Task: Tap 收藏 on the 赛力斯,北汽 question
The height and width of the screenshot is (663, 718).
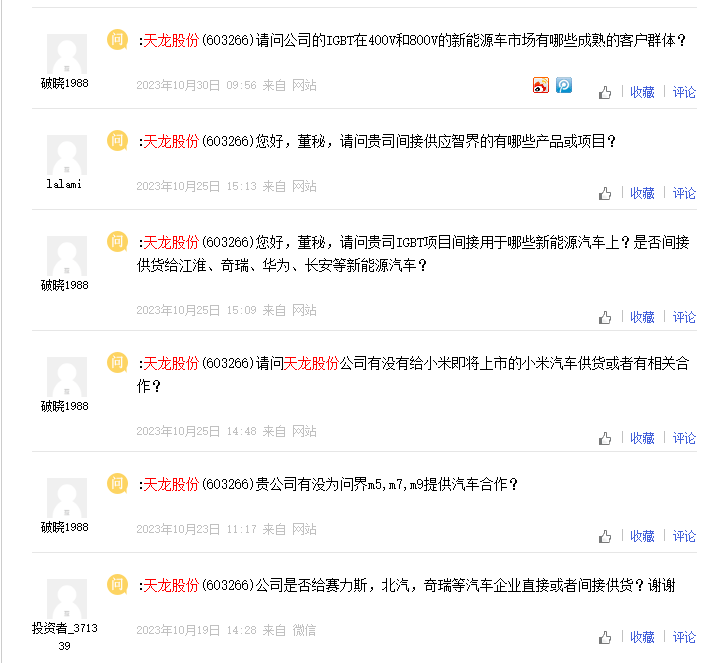Action: [x=642, y=637]
